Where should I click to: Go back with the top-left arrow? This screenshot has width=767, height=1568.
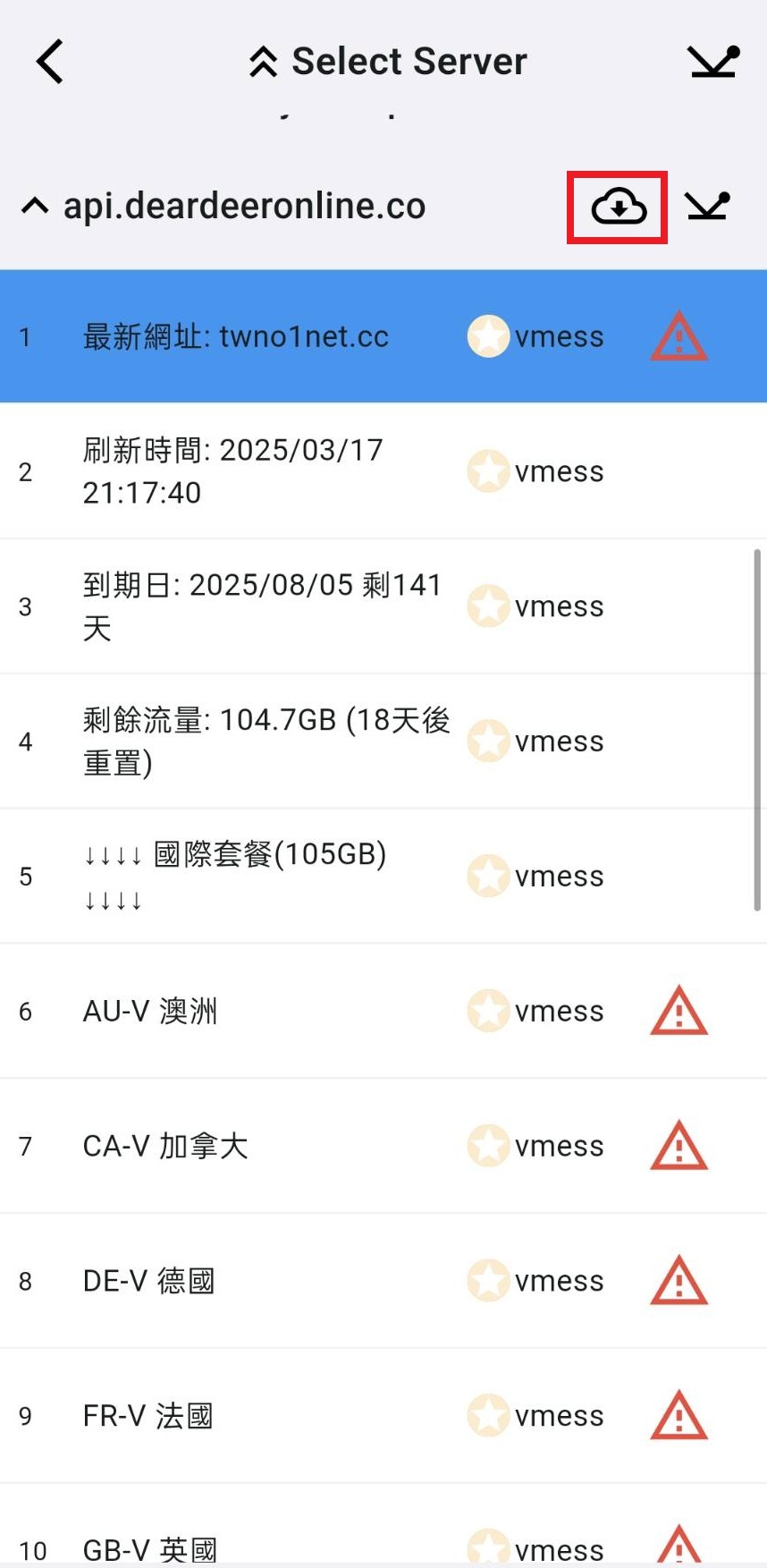(50, 62)
